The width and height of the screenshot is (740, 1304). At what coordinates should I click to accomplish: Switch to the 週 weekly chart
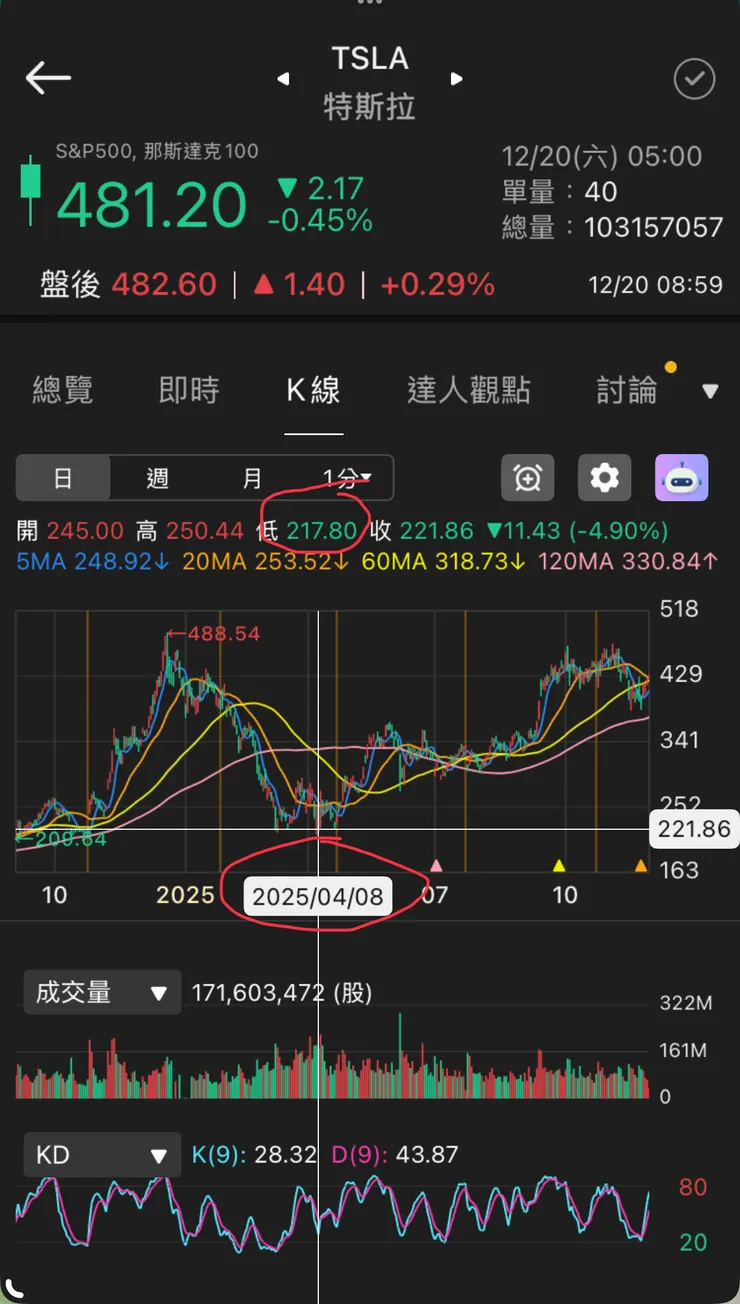pos(157,478)
